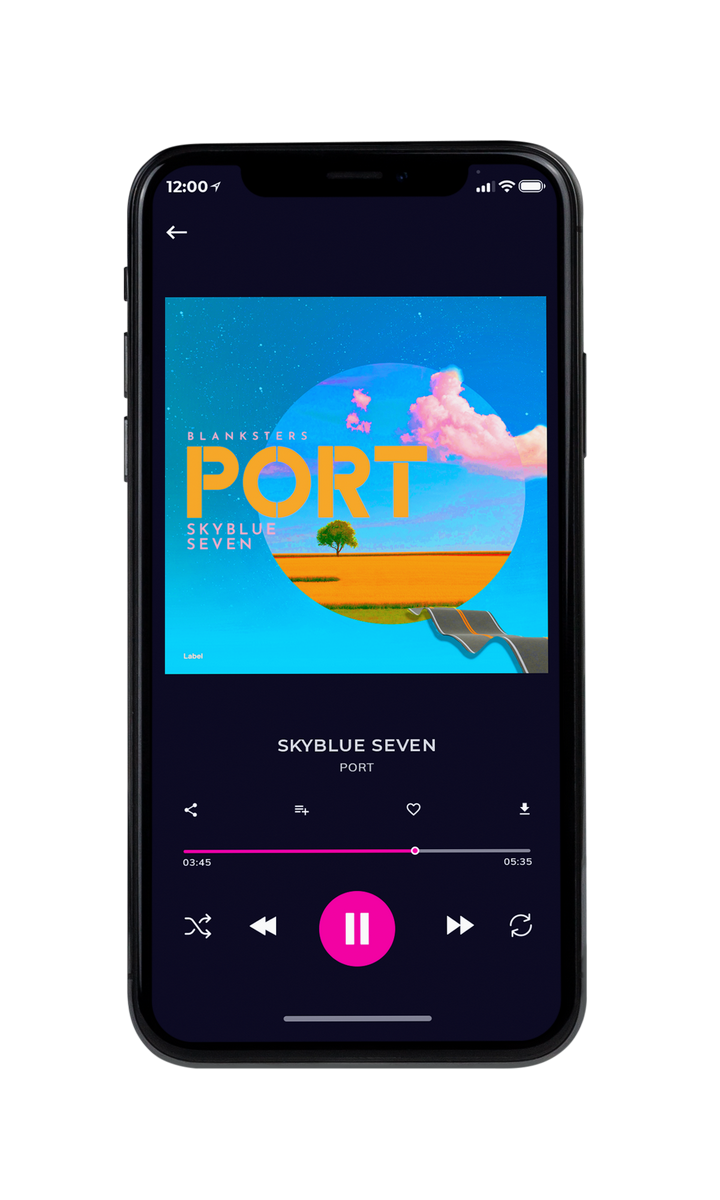This screenshot has width=720, height=1200.
Task: Add this song to a playlist
Action: pyautogui.click(x=301, y=810)
